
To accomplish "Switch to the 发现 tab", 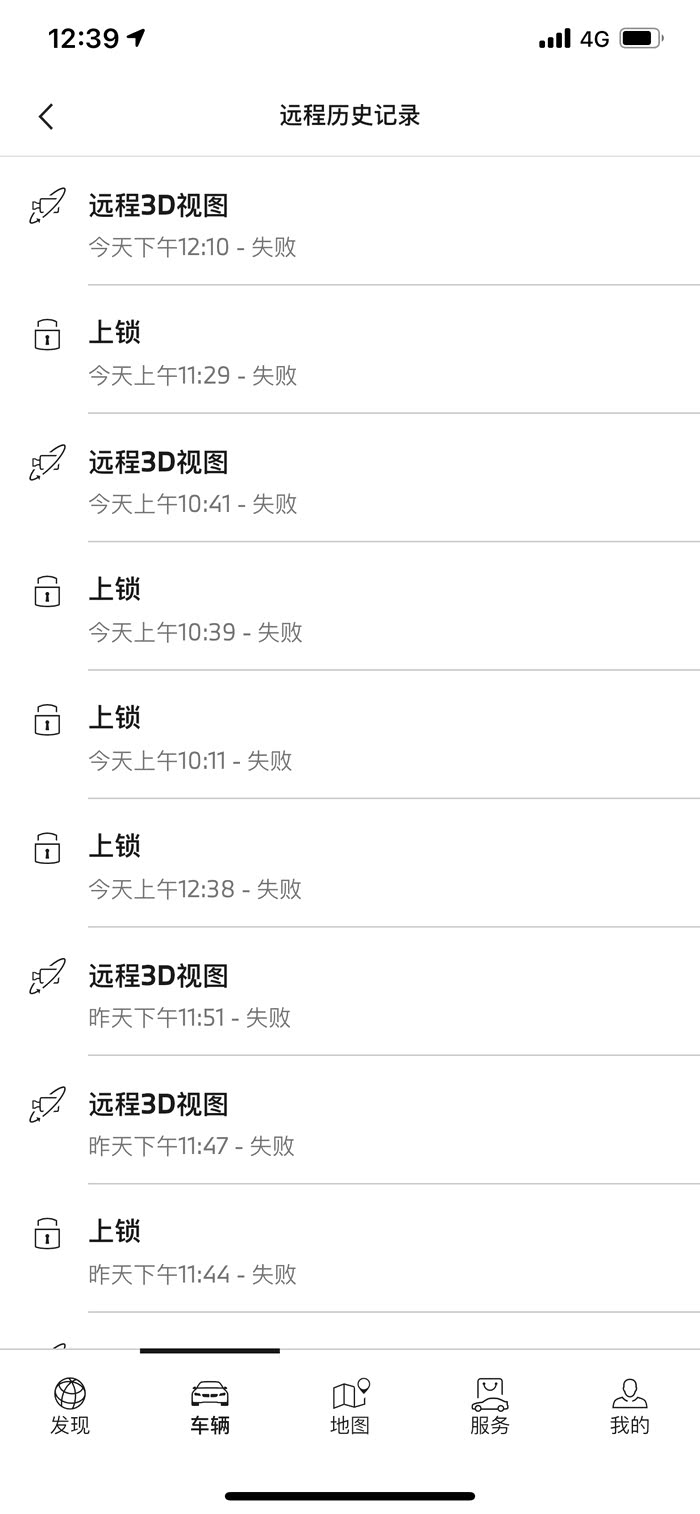I will 70,1405.
